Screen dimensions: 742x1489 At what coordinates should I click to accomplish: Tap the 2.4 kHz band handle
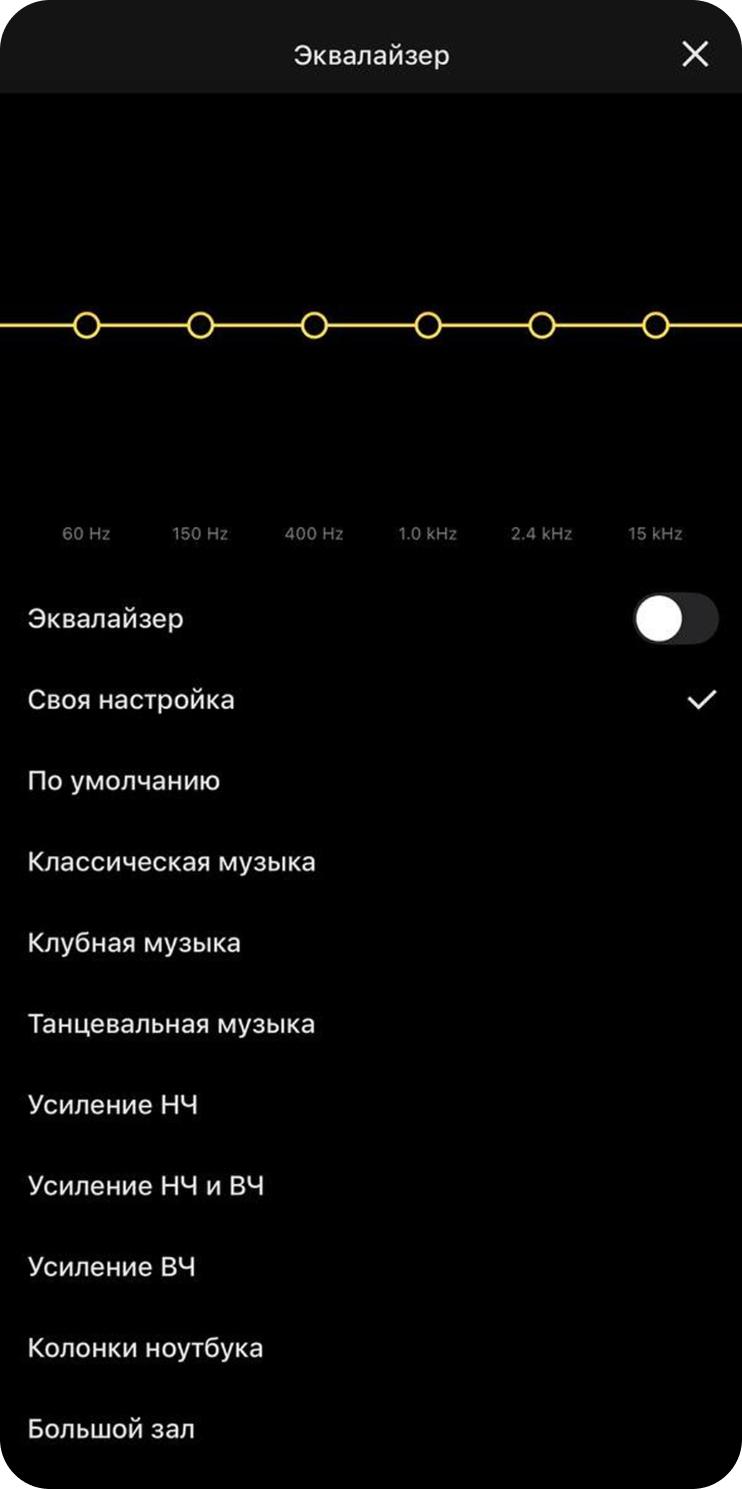coord(542,325)
